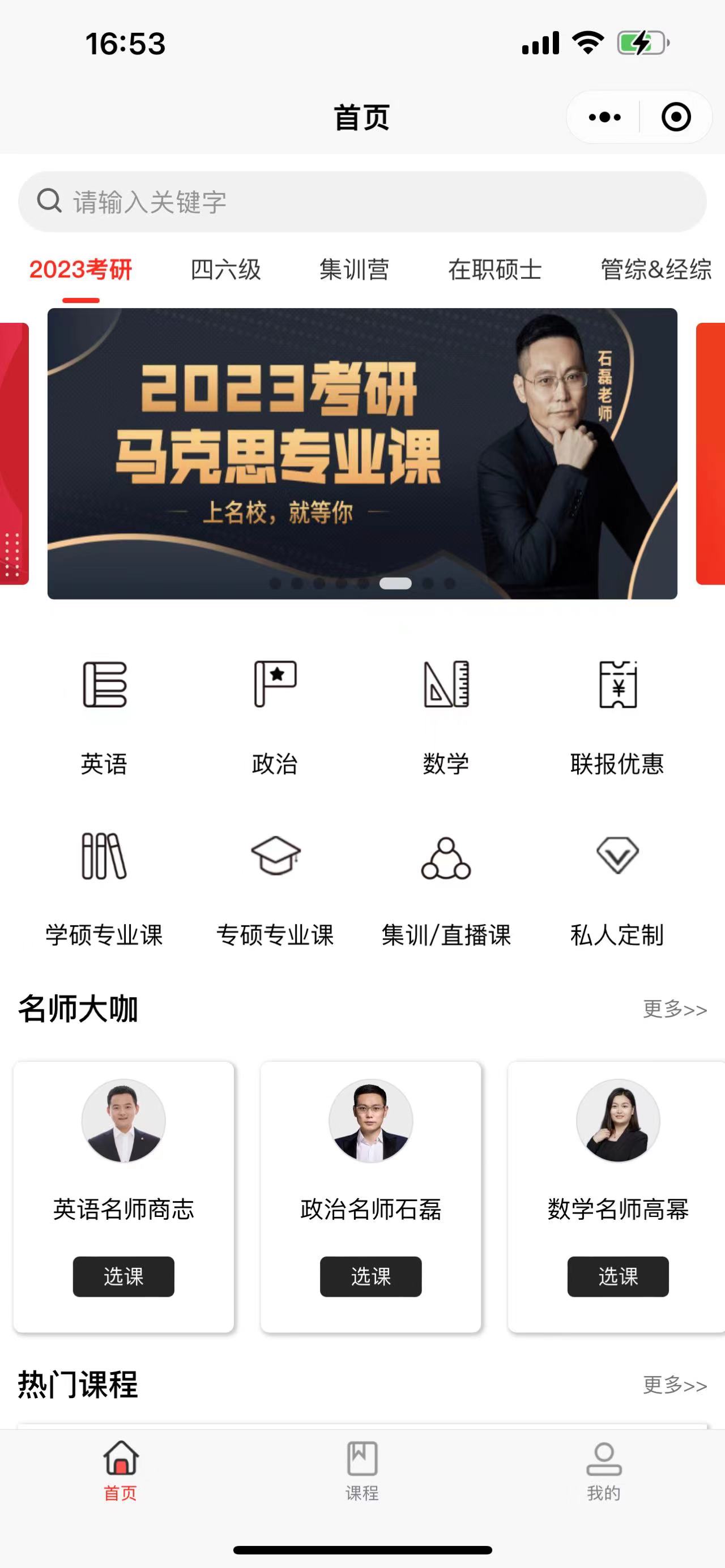Switch to the 在职硕士 tab

(x=495, y=270)
